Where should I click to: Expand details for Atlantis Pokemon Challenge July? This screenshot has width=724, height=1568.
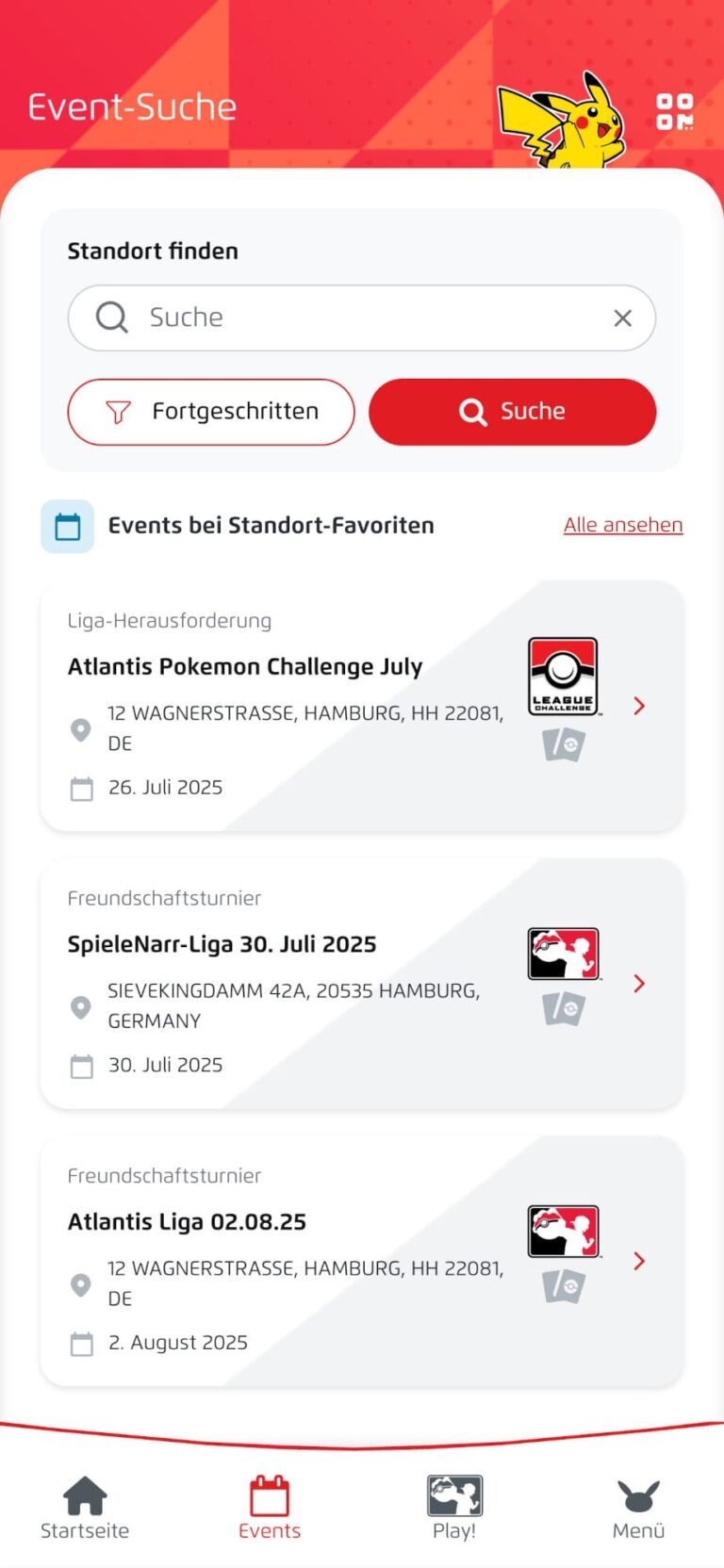[x=639, y=706]
